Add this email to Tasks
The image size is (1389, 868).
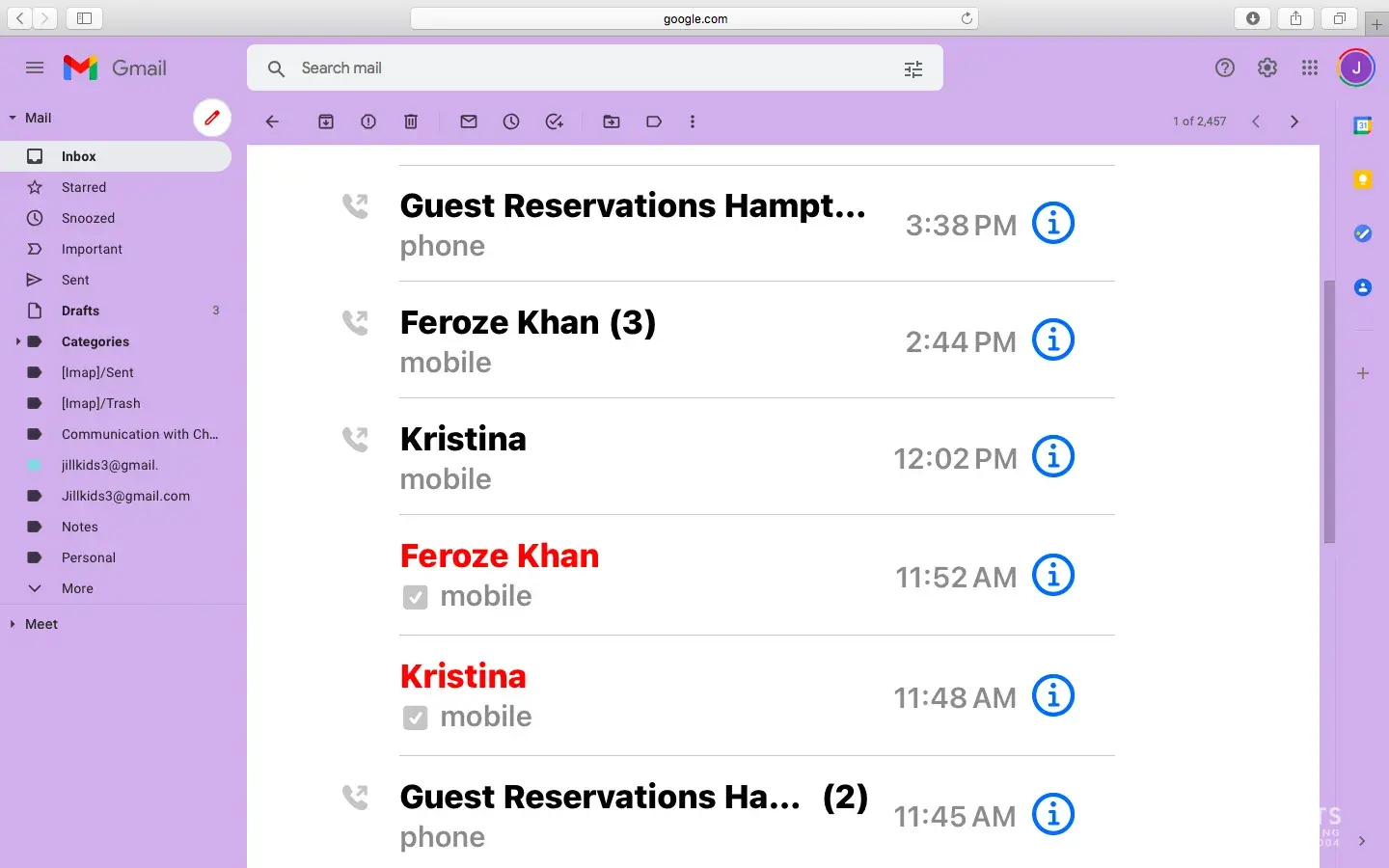pos(554,122)
